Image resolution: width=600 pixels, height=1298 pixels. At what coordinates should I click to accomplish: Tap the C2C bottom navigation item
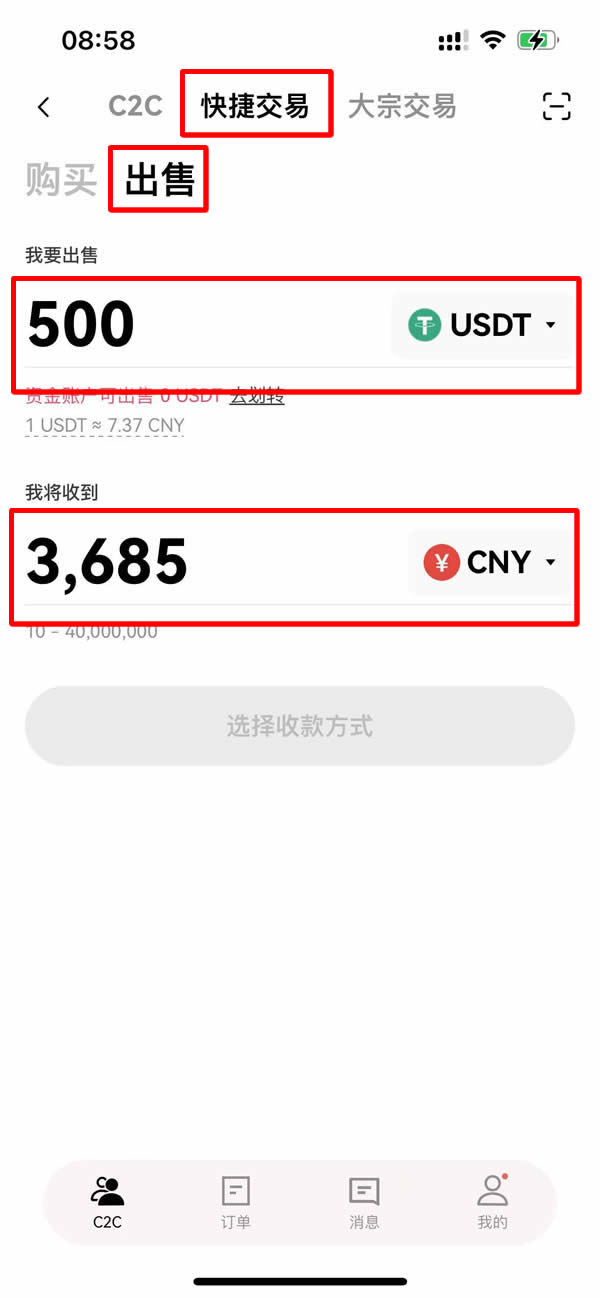(107, 1201)
